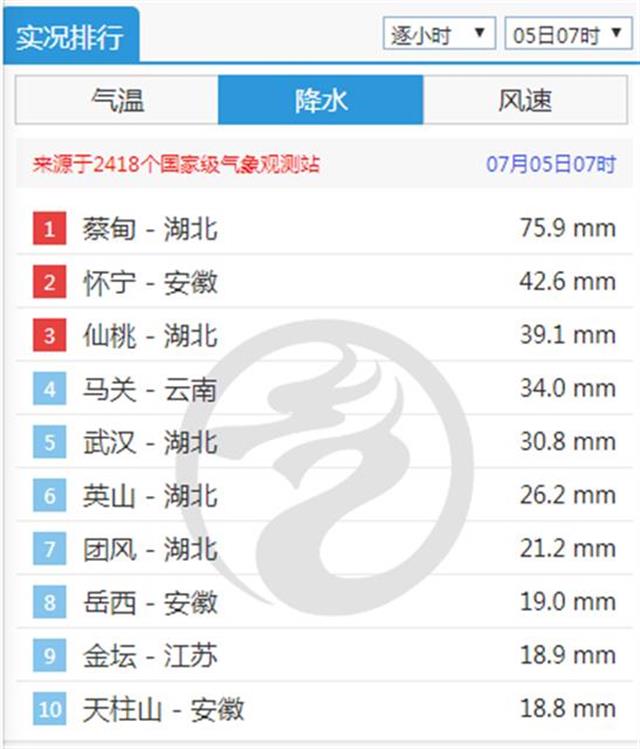Switch to the 气温 tab
This screenshot has width=640, height=749.
tap(117, 100)
